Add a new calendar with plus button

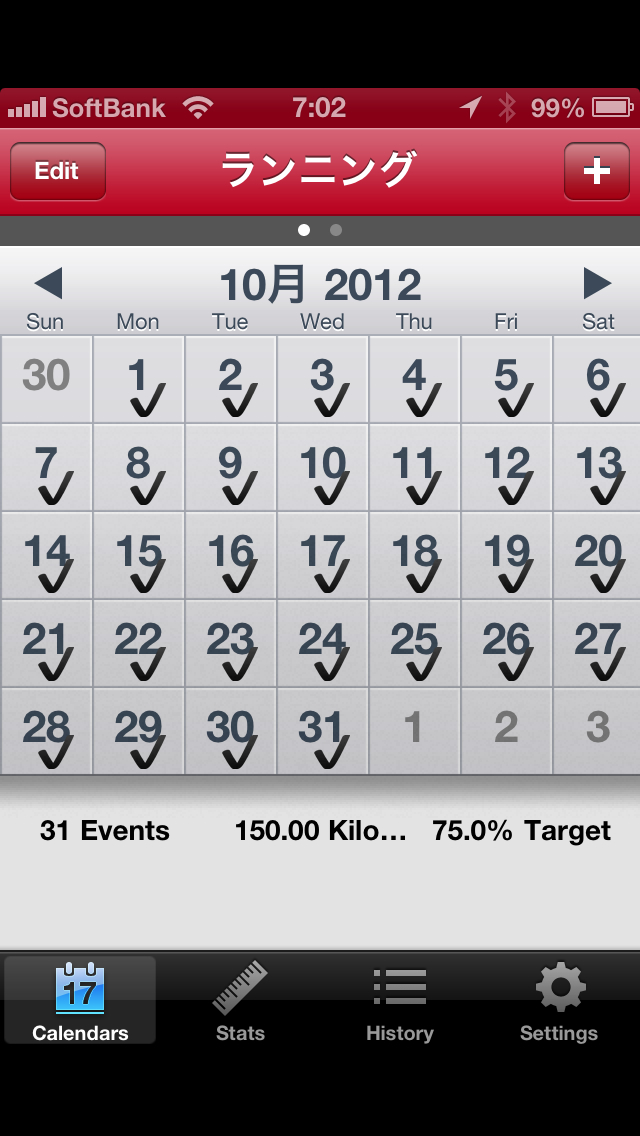pos(596,171)
